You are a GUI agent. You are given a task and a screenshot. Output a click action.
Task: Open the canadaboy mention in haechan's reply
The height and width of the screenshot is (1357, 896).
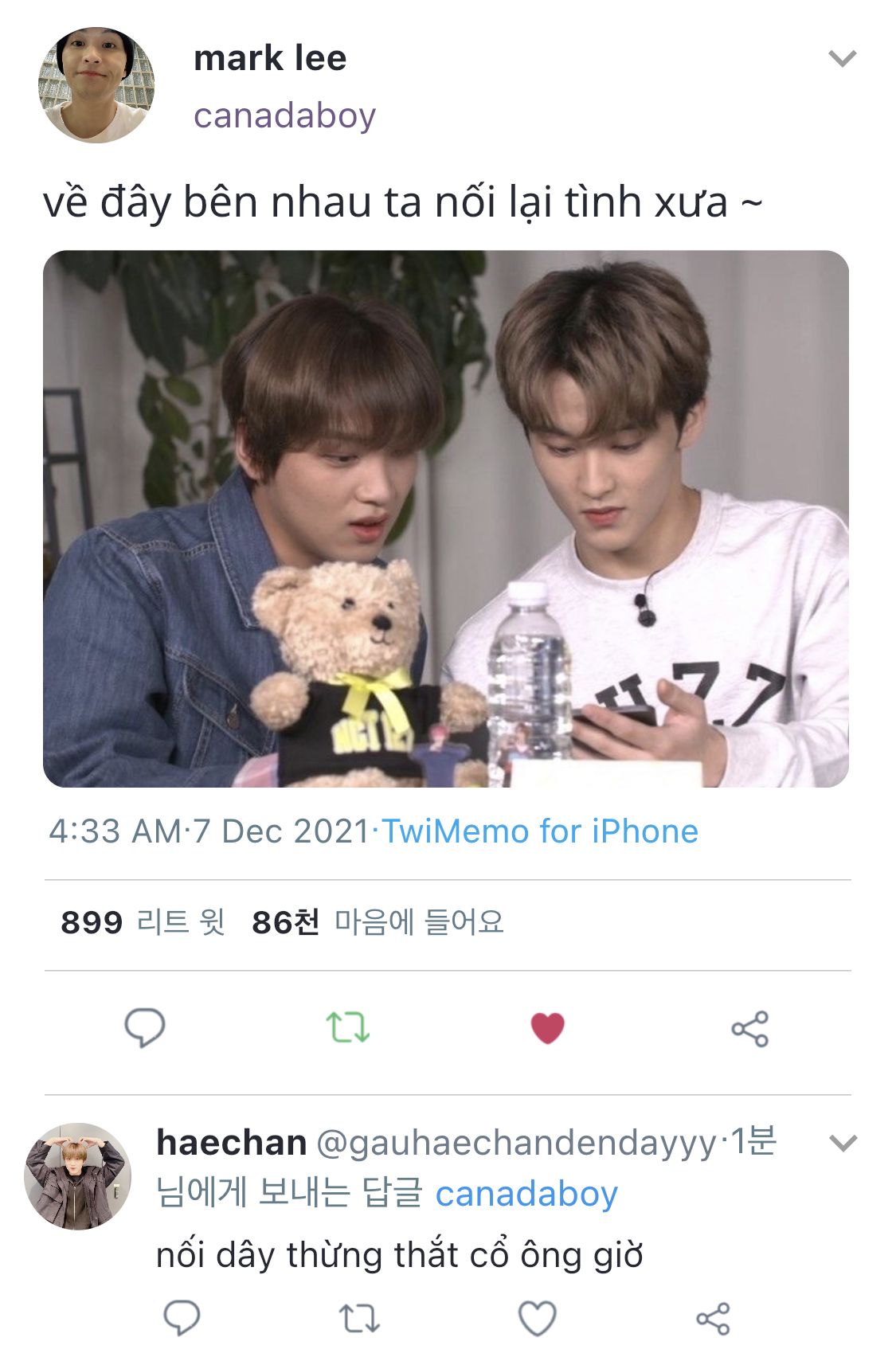click(x=526, y=1194)
